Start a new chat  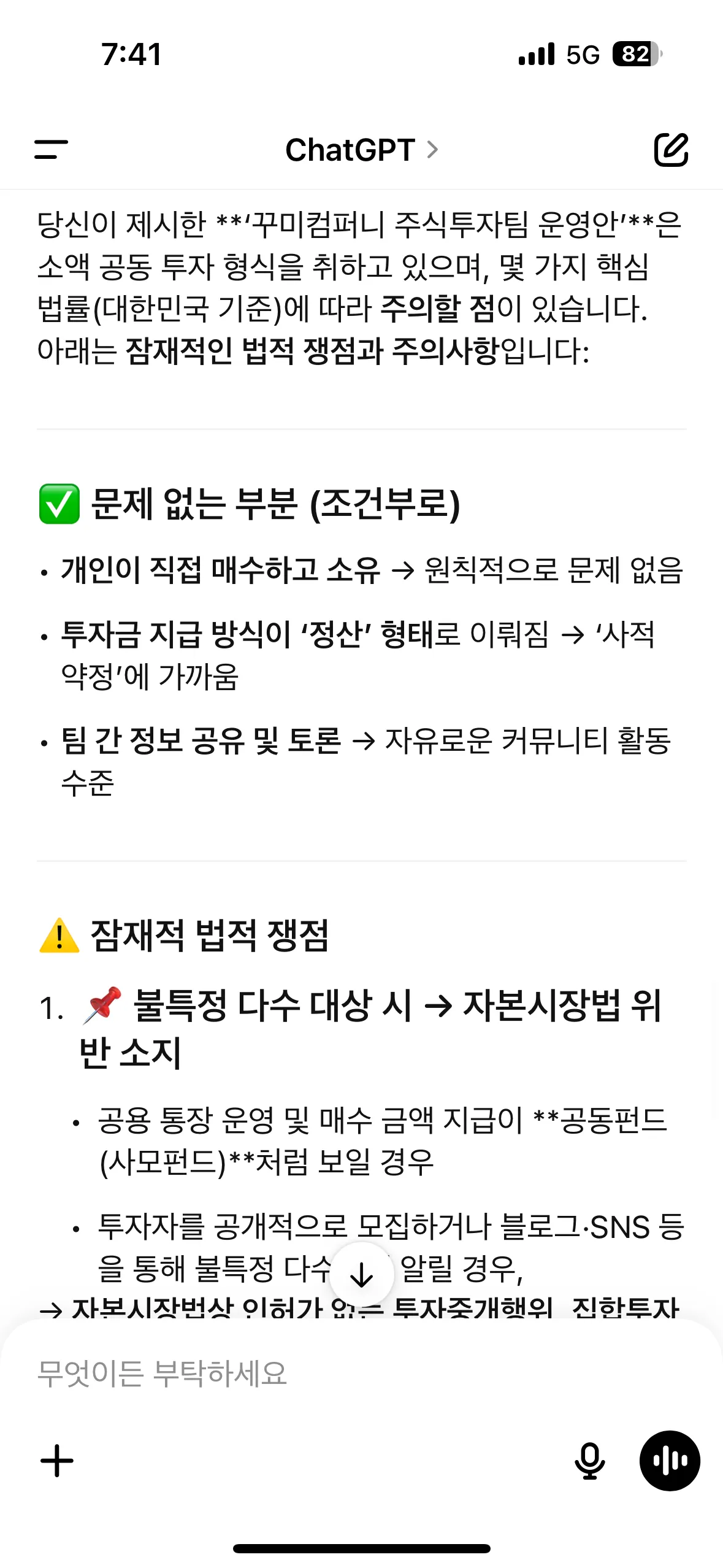tap(671, 149)
